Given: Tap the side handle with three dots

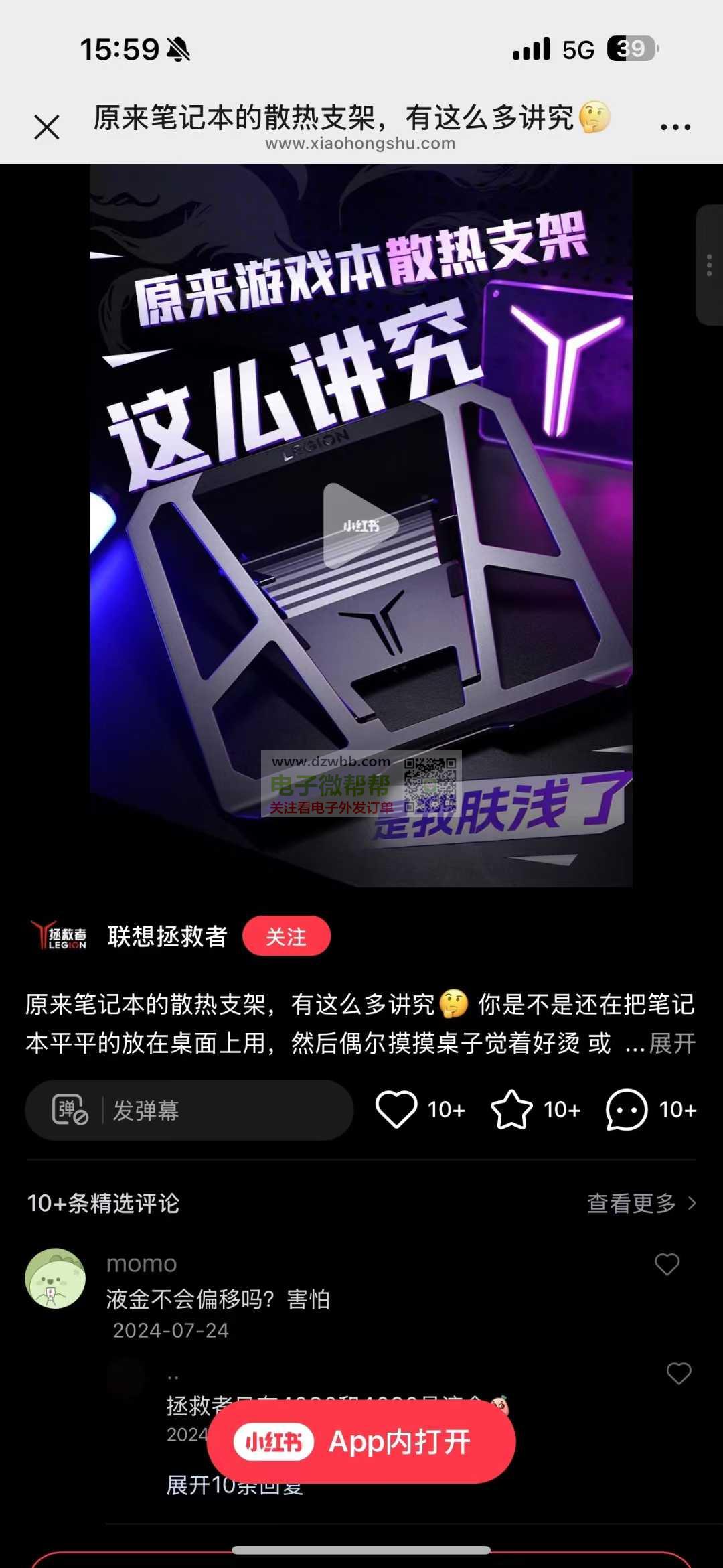Looking at the screenshot, I should (709, 265).
